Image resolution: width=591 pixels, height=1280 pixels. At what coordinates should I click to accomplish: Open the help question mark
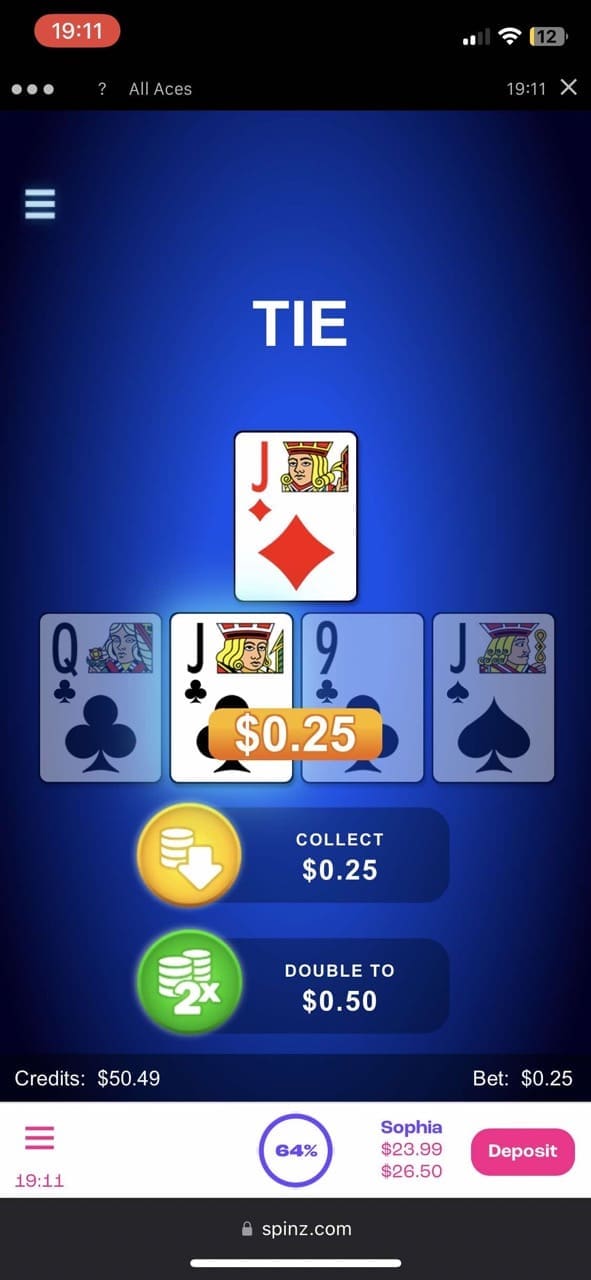coord(102,89)
